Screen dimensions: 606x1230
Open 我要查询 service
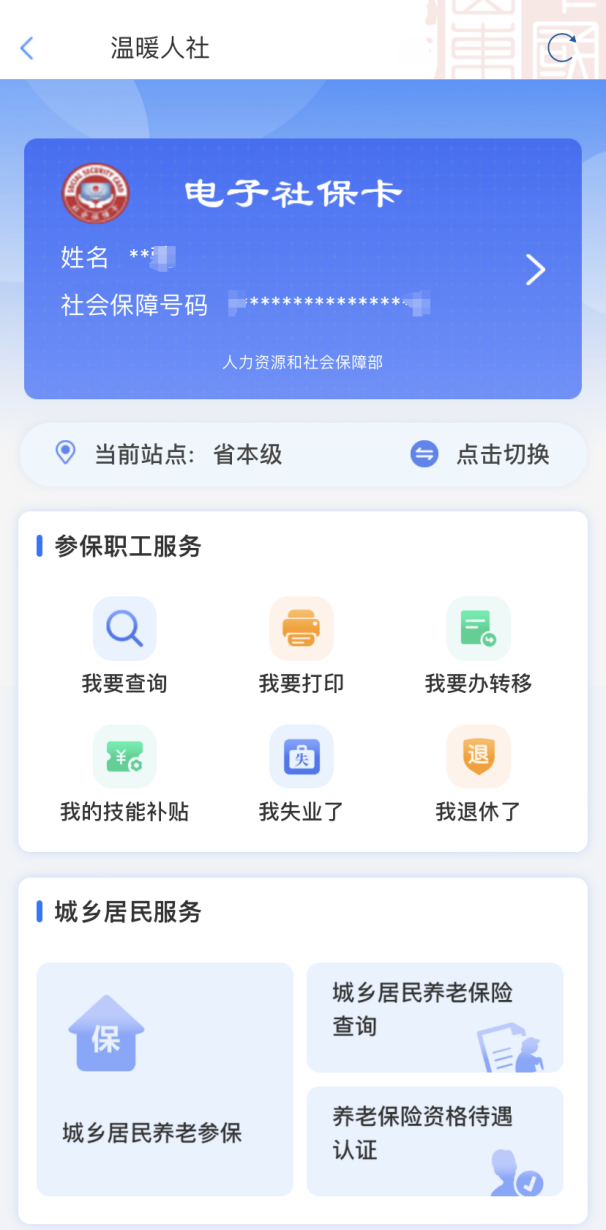[125, 644]
